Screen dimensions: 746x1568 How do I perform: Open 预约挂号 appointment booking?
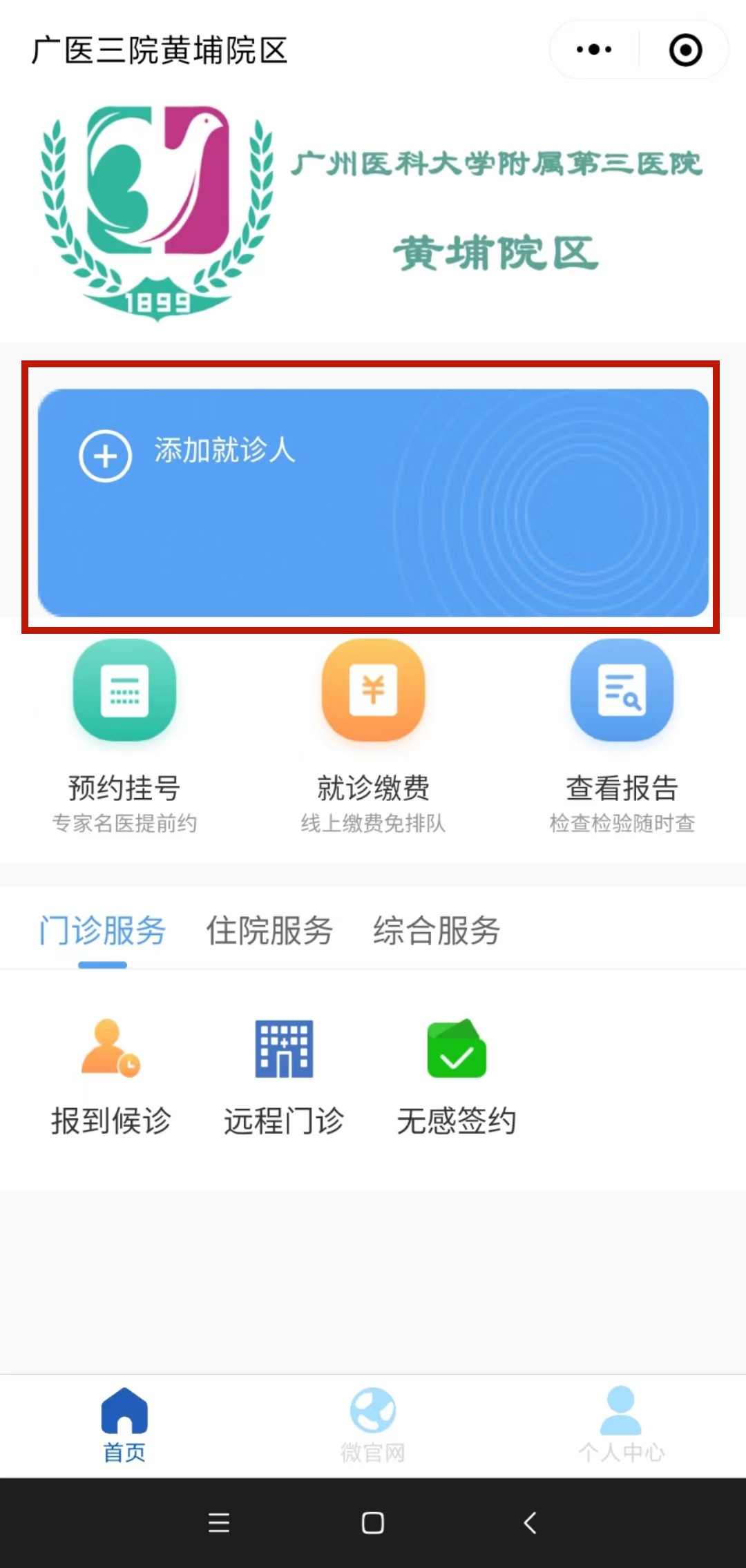coord(124,736)
